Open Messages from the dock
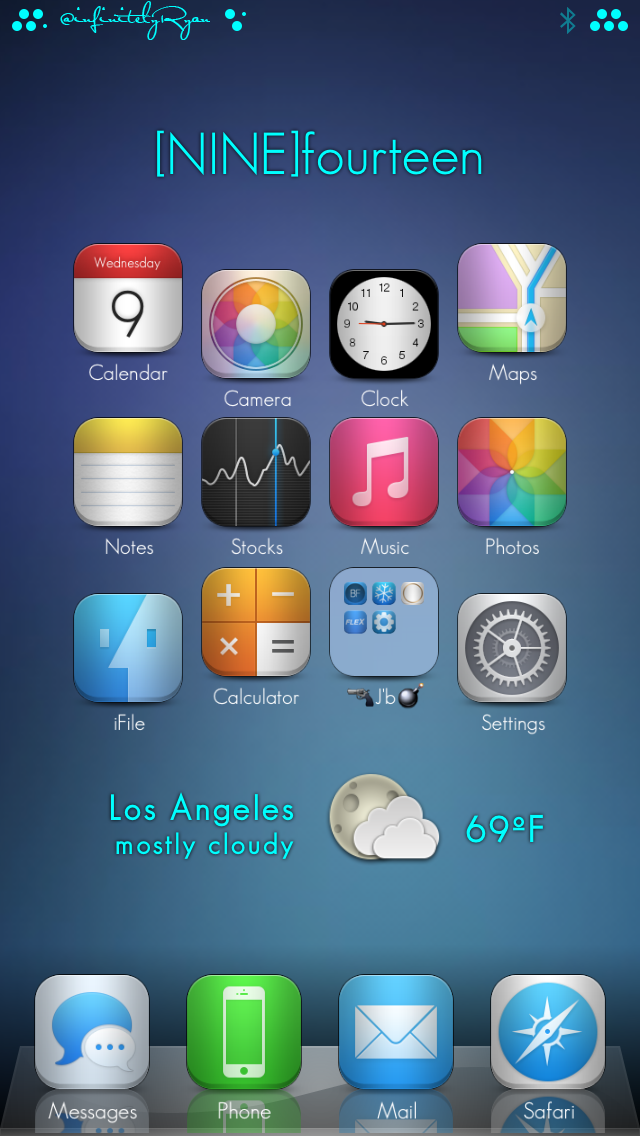This screenshot has width=640, height=1136. (92, 1032)
